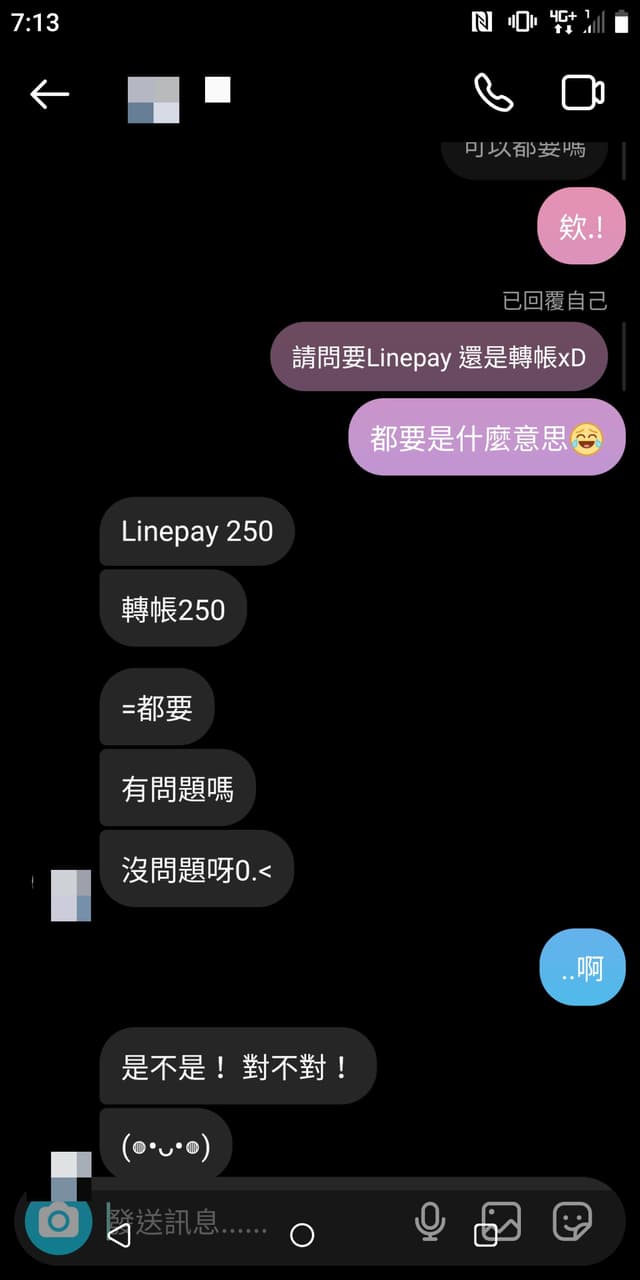Open the photo gallery picker
The width and height of the screenshot is (640, 1280).
[500, 1221]
